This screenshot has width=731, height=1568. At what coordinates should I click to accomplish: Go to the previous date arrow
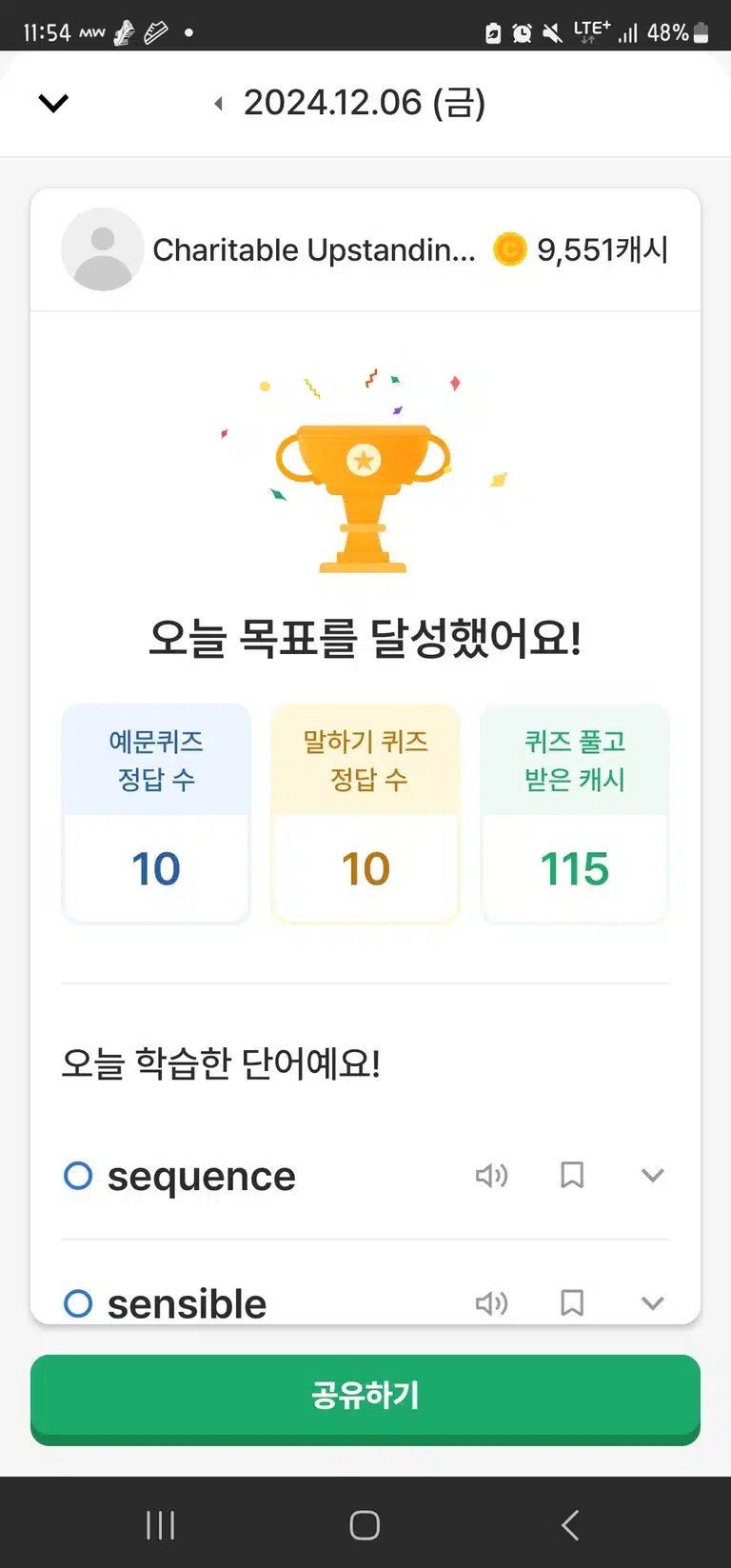(219, 103)
